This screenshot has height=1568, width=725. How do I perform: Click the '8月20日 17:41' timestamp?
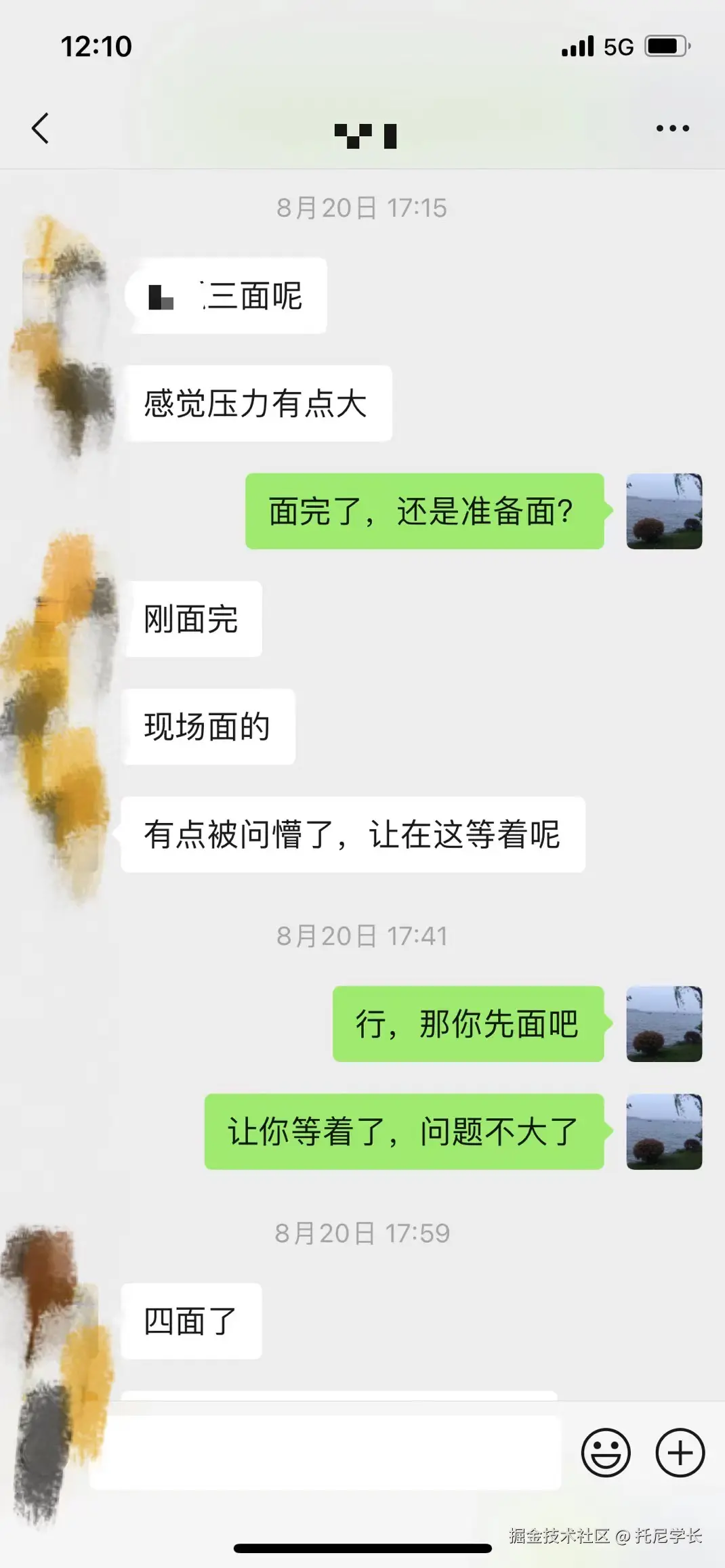(362, 937)
